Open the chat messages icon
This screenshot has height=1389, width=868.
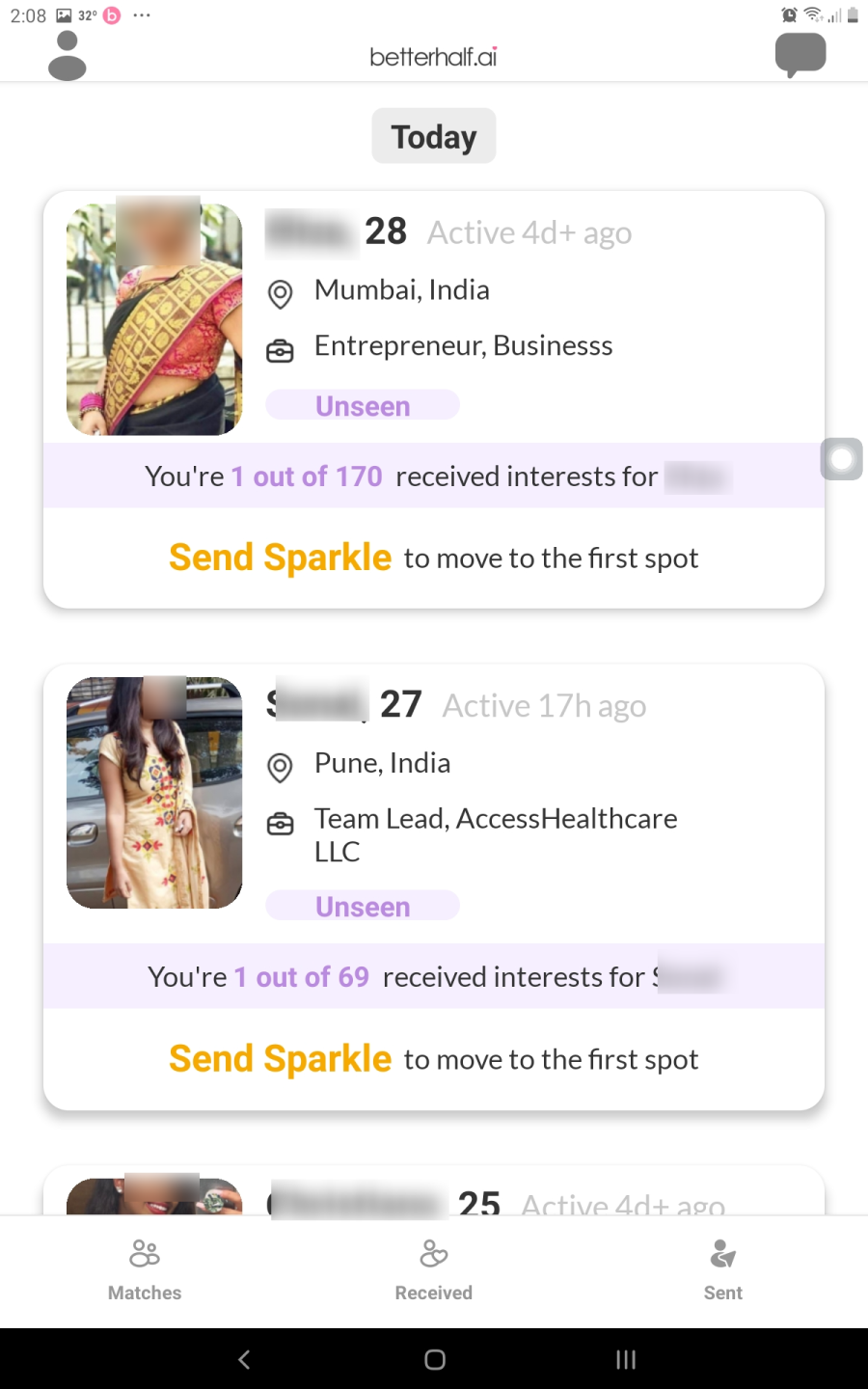[800, 55]
